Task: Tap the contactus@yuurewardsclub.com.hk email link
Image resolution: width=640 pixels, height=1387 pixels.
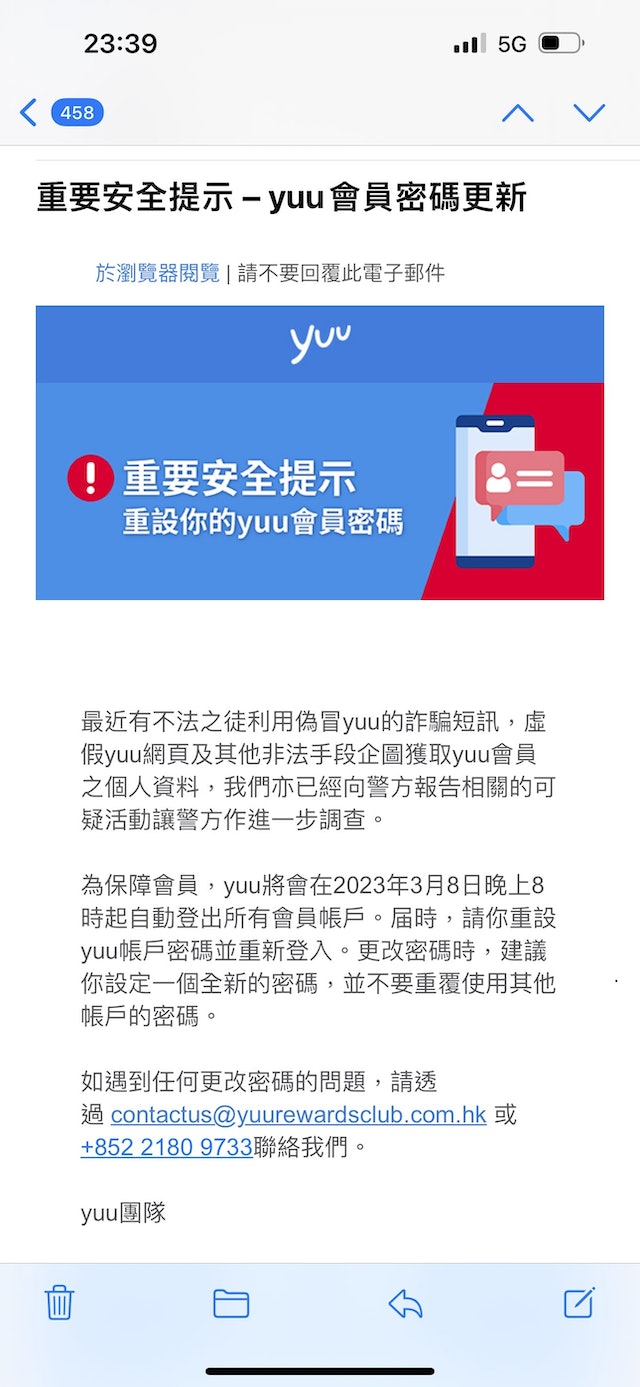Action: click(298, 1114)
